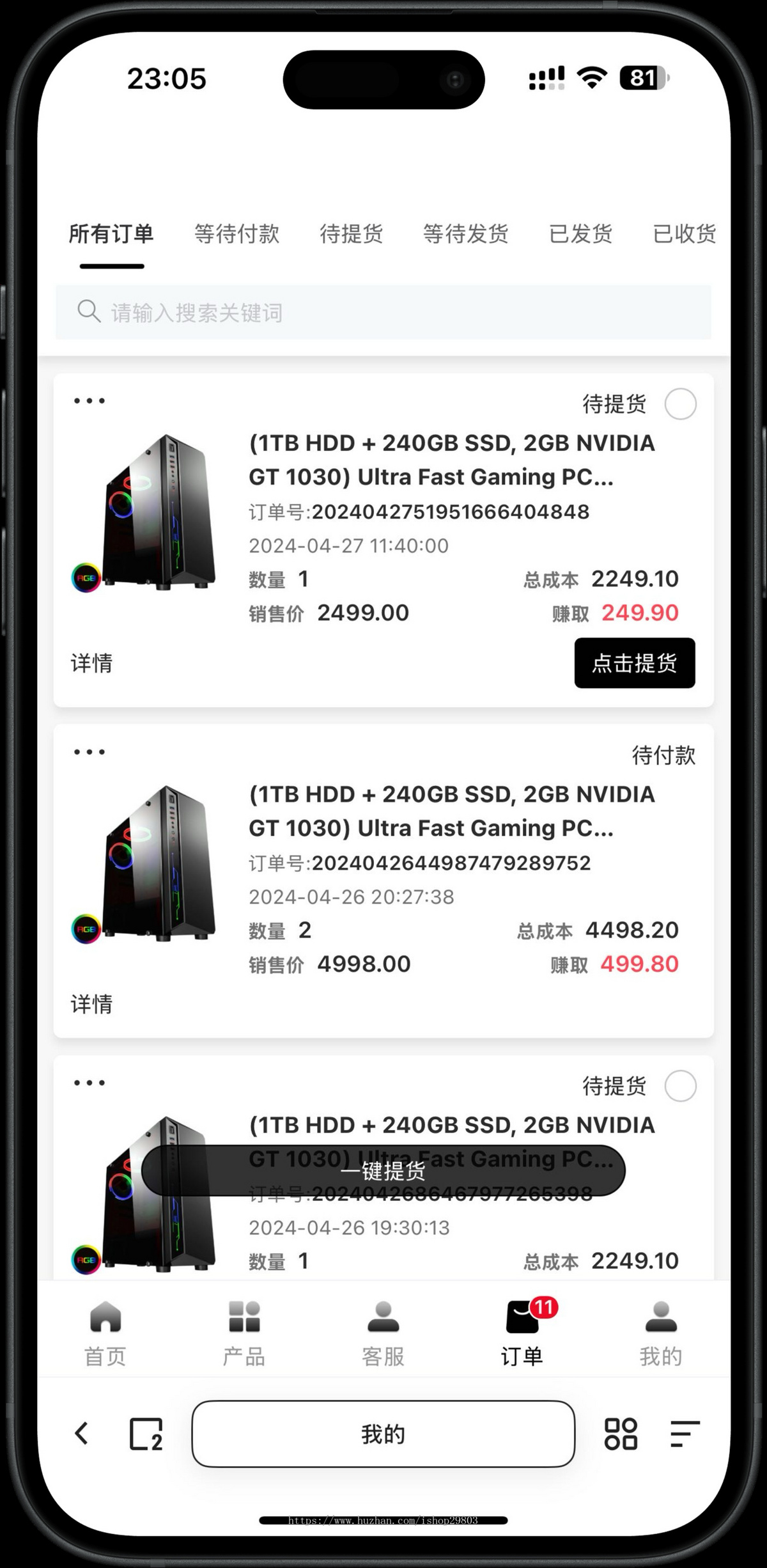Viewport: 767px width, 1568px height.
Task: Open the three-dot menu on the first order
Action: click(x=89, y=400)
